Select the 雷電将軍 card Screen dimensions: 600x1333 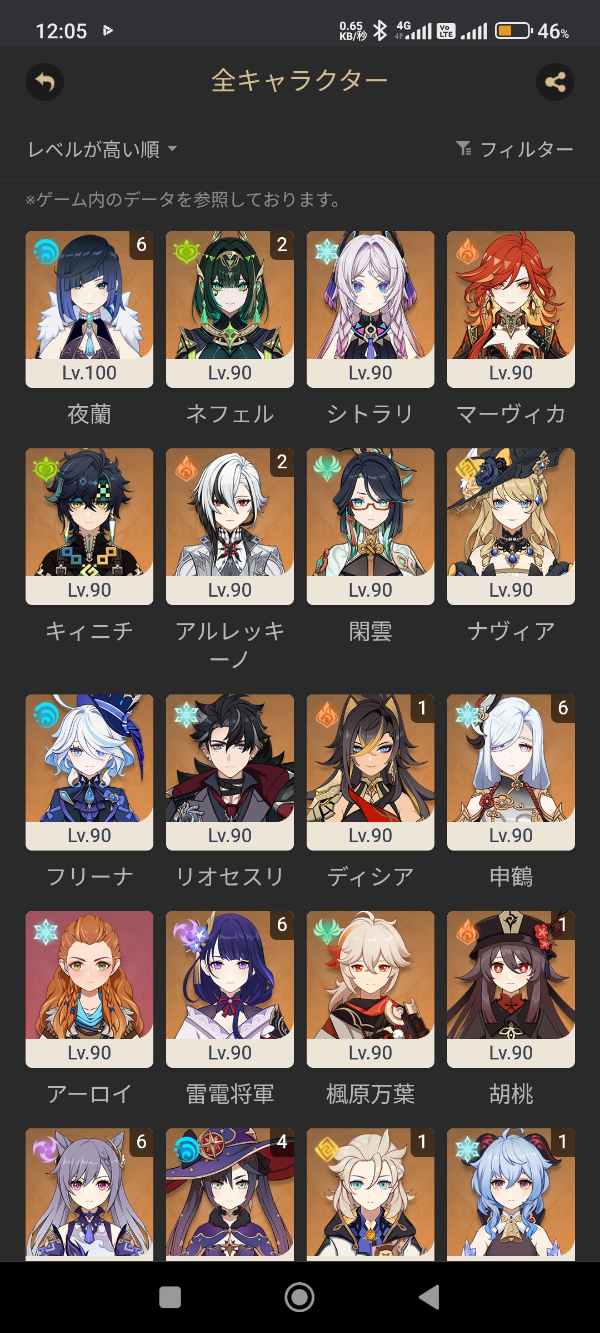(x=230, y=989)
